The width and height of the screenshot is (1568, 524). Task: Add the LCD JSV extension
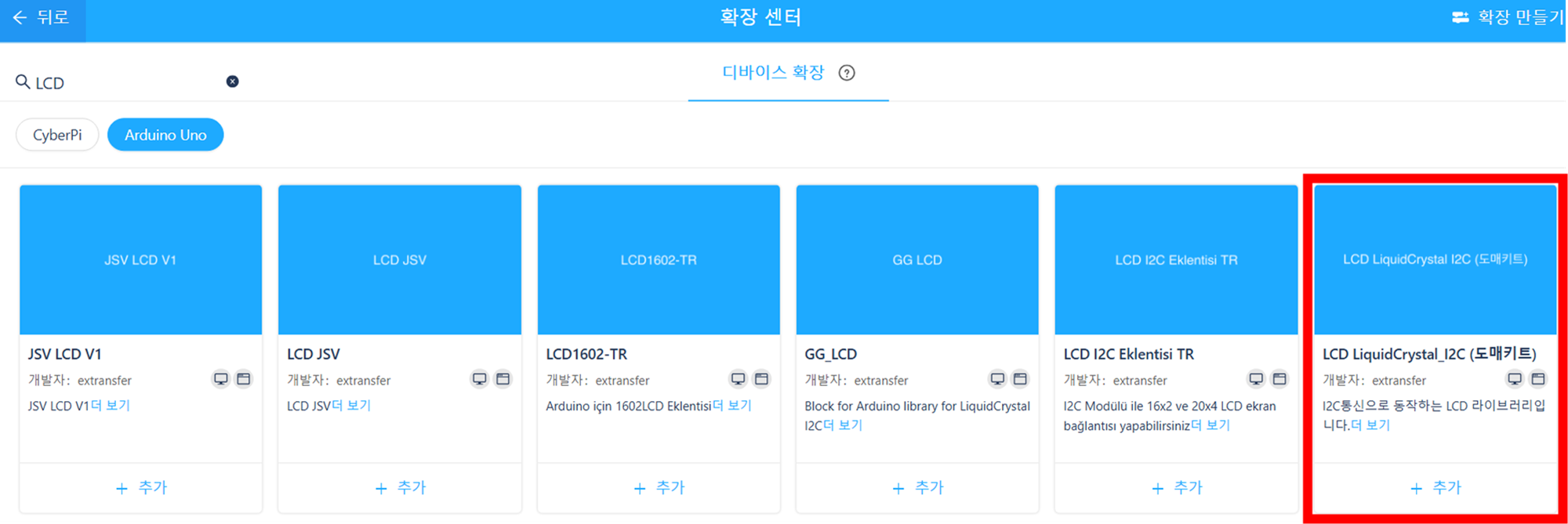pos(400,487)
